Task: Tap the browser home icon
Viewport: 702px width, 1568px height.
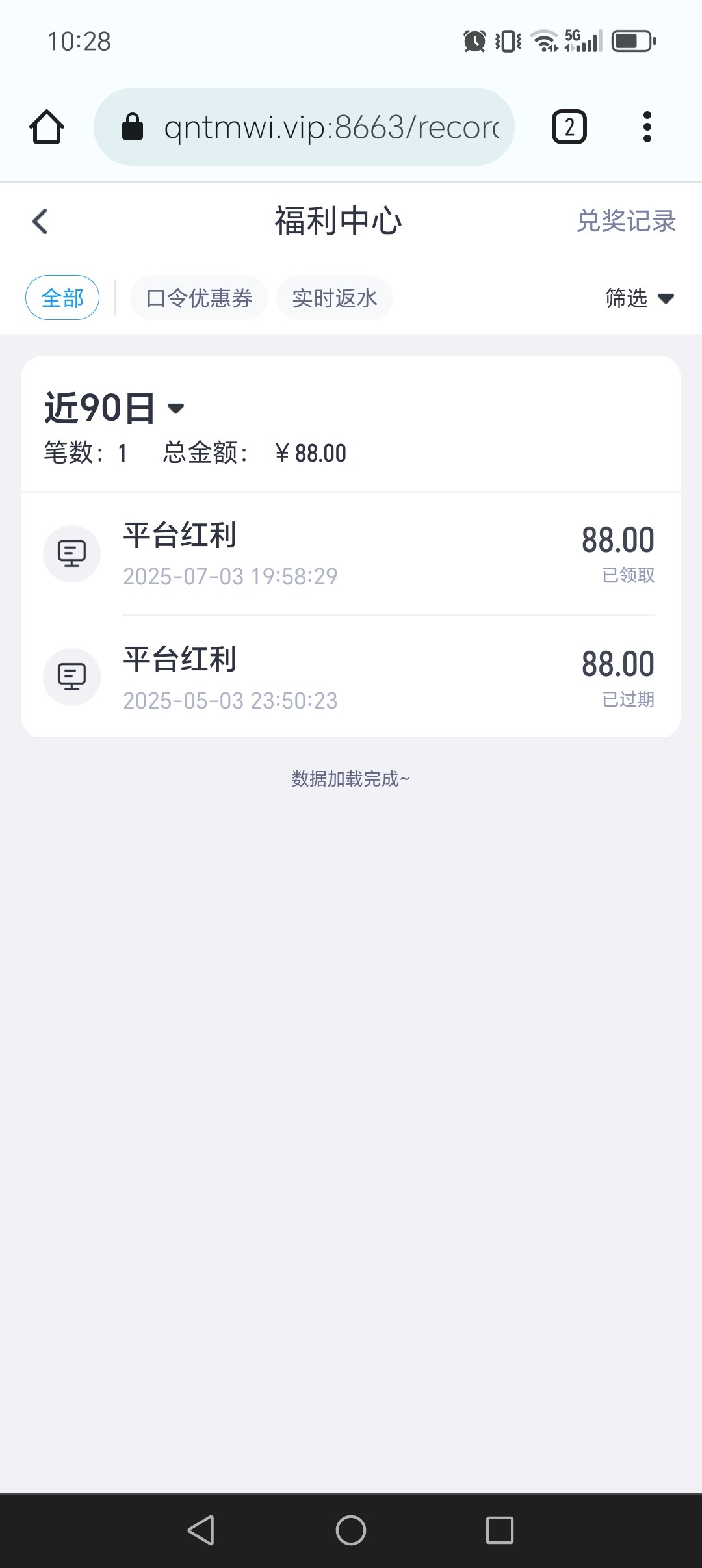Action: (x=47, y=127)
